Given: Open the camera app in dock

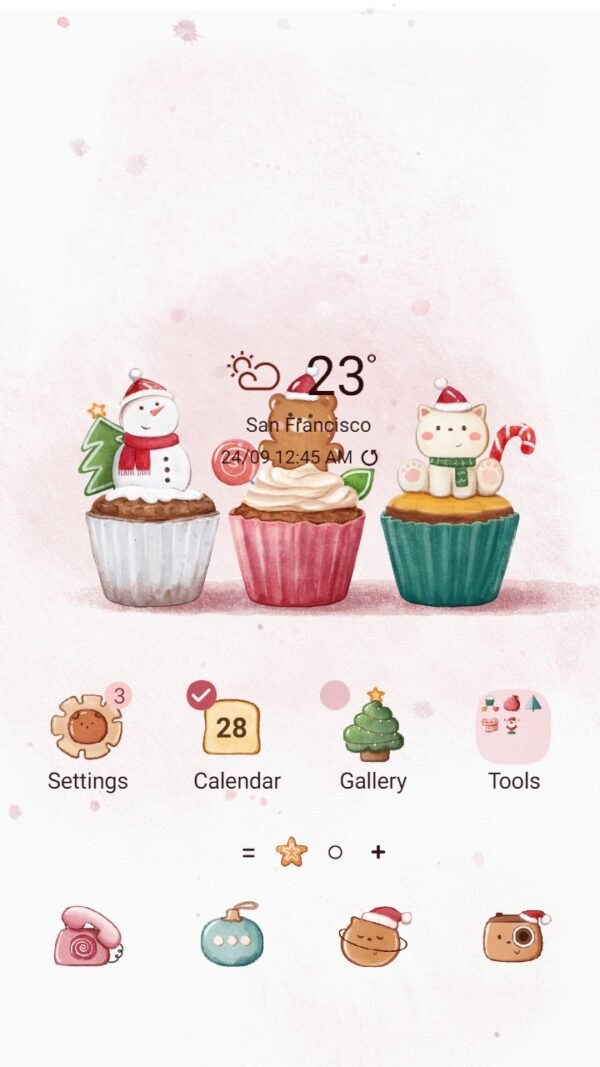Looking at the screenshot, I should (x=517, y=936).
